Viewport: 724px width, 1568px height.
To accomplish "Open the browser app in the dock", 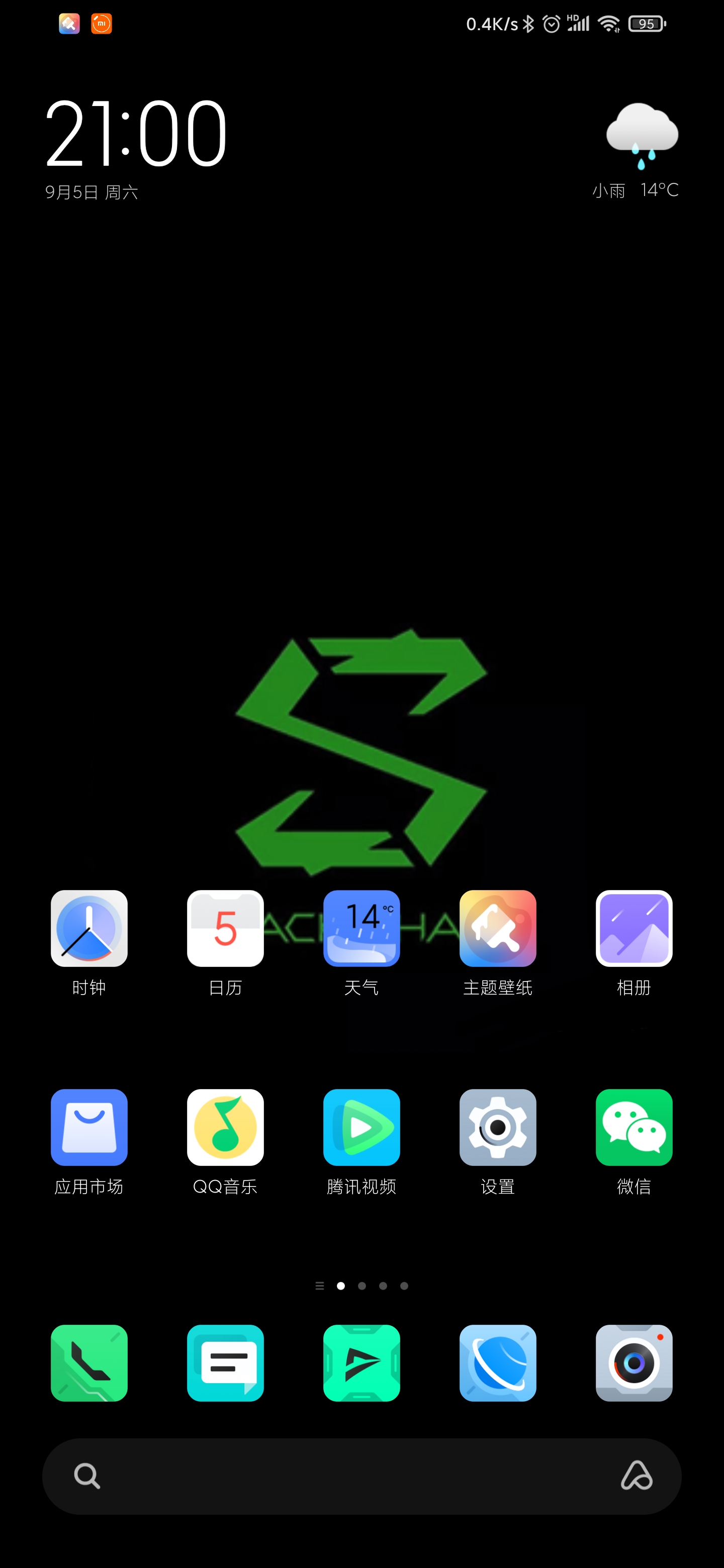I will pyautogui.click(x=498, y=1363).
